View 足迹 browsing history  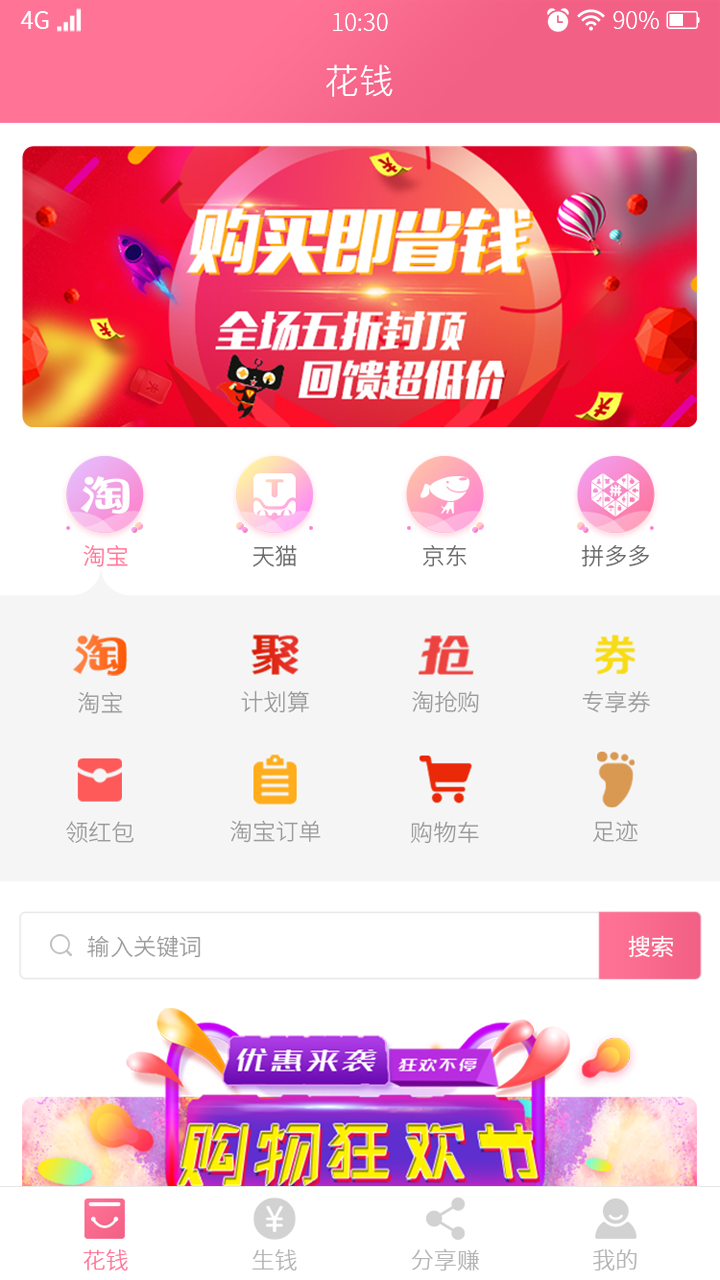click(x=615, y=800)
